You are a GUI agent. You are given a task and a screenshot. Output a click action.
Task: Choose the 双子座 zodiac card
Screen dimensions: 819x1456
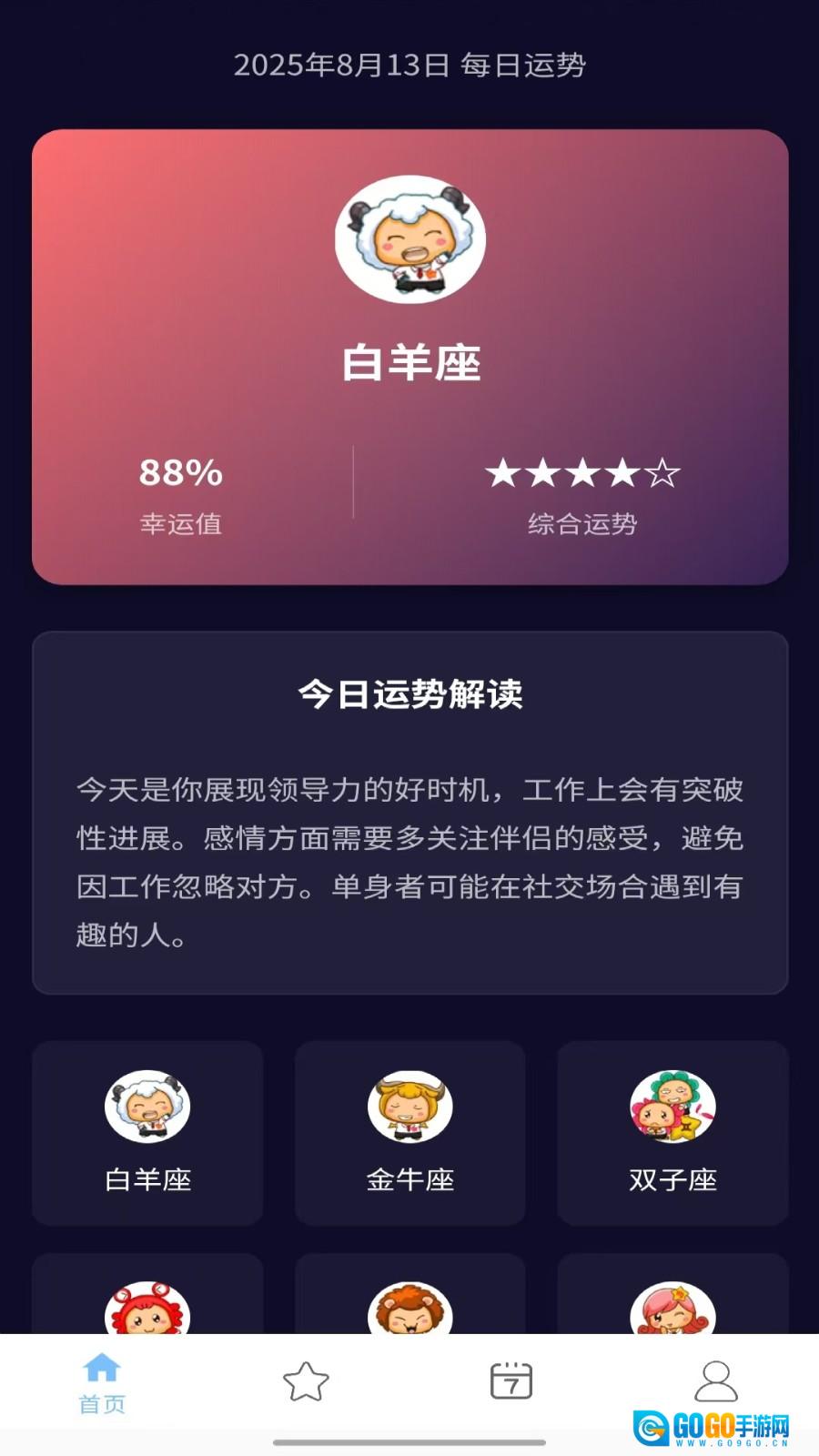pyautogui.click(x=672, y=1133)
